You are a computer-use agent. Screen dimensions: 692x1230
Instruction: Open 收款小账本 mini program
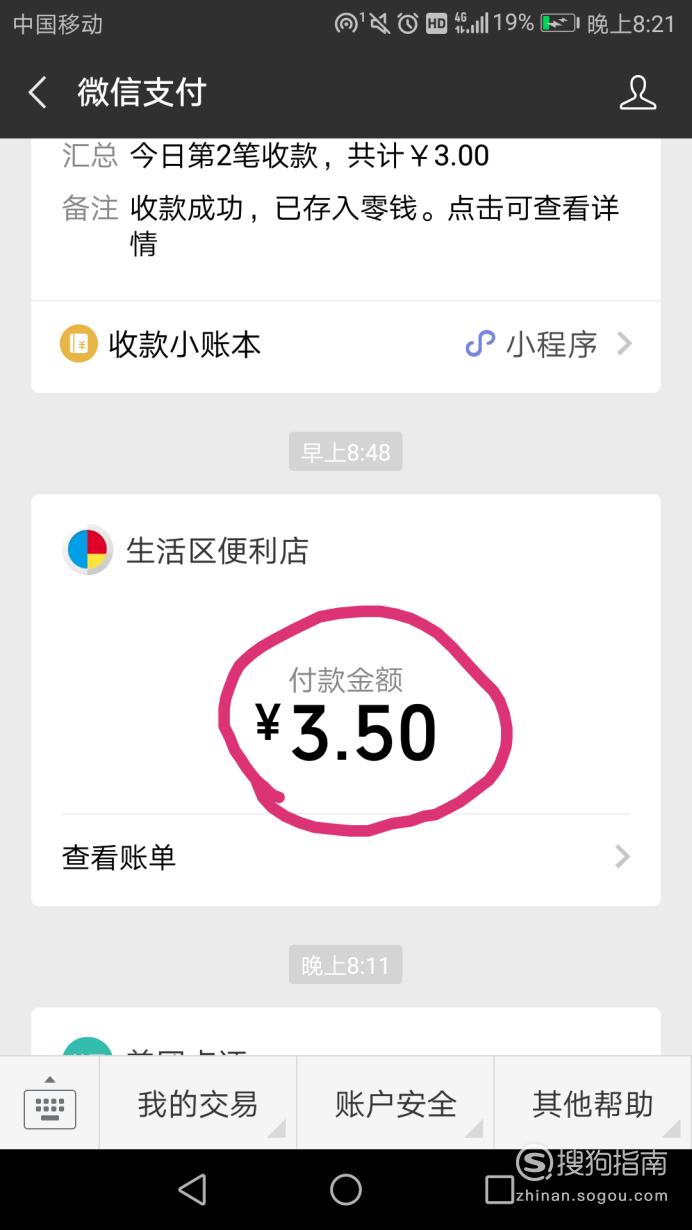point(346,345)
